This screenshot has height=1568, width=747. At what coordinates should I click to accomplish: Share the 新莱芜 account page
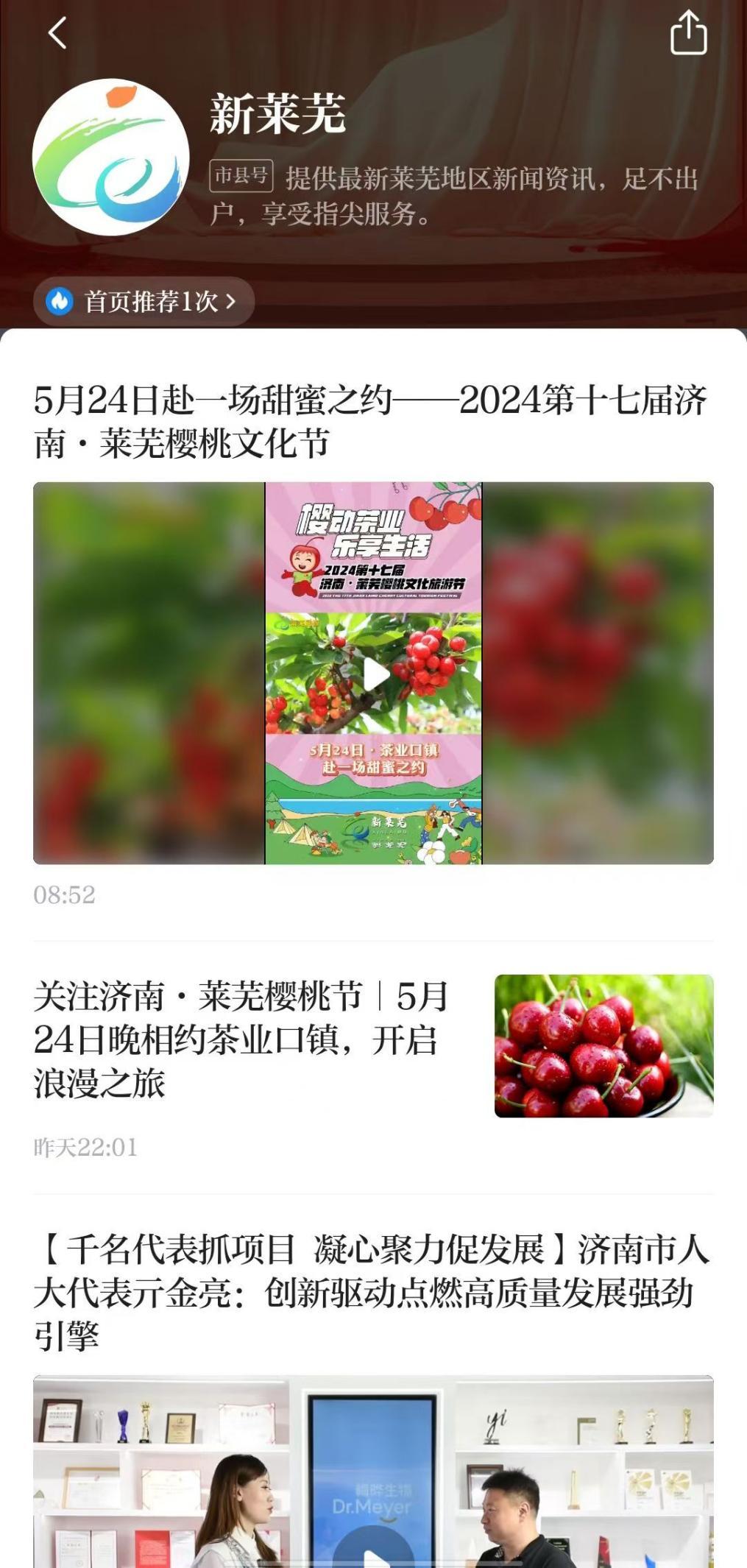coord(688,32)
